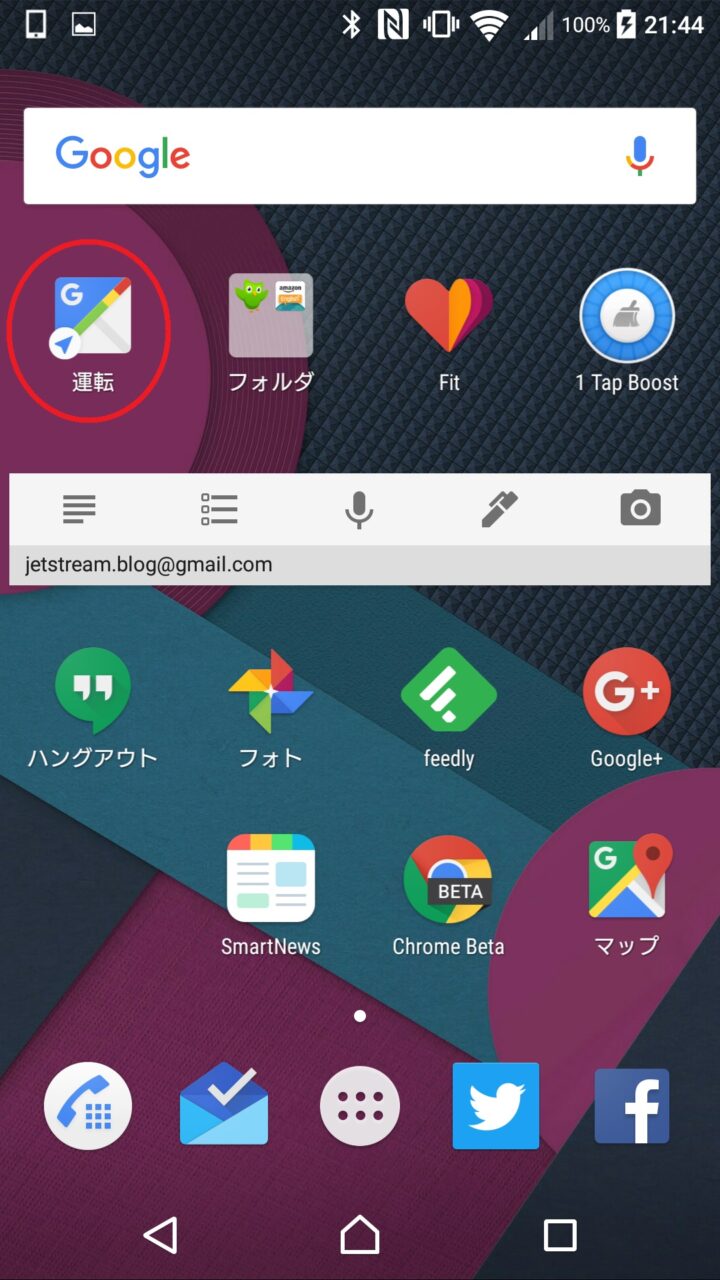Launch feedly
The height and width of the screenshot is (1280, 720).
(449, 692)
